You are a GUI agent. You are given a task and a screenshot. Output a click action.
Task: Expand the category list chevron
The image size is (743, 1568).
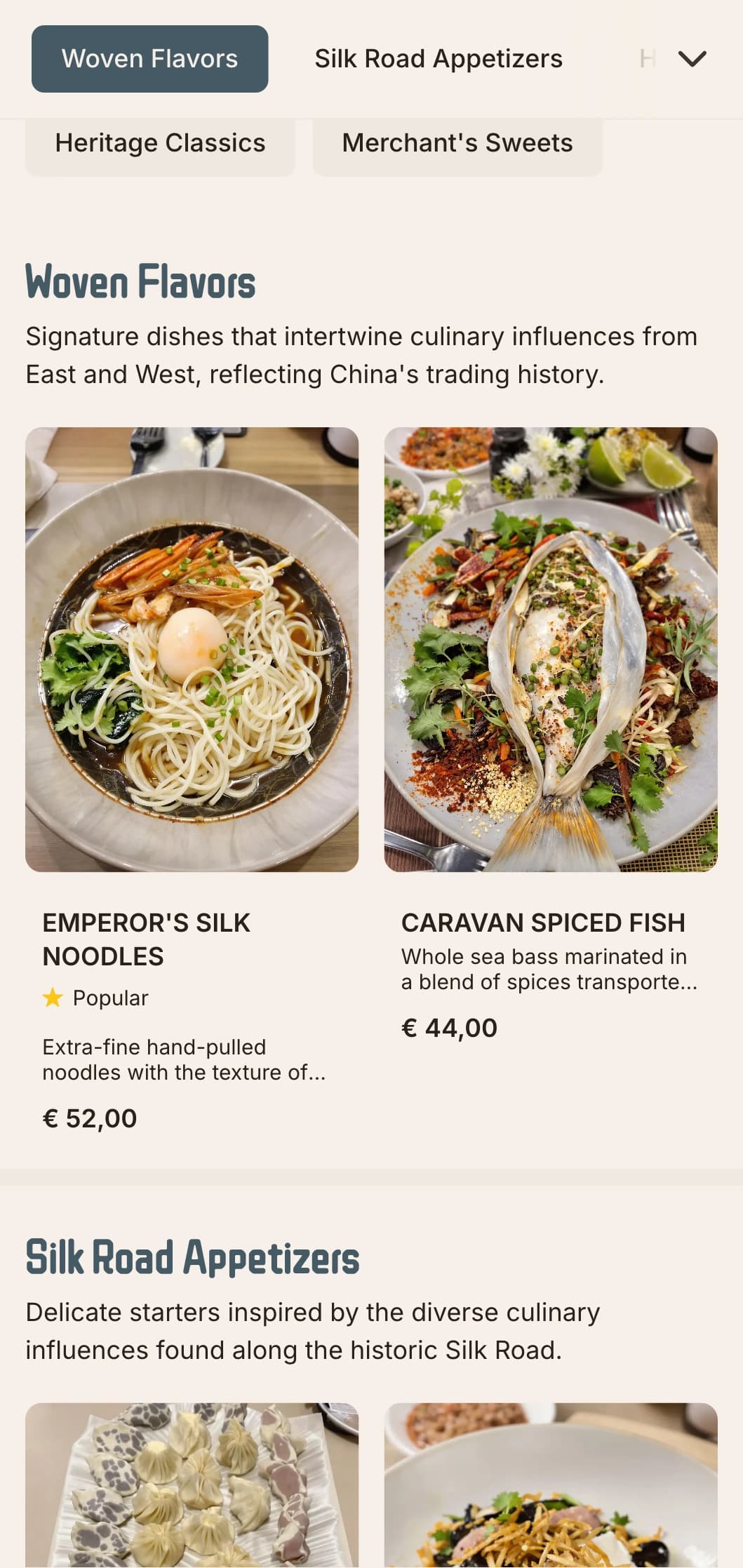[x=692, y=59]
